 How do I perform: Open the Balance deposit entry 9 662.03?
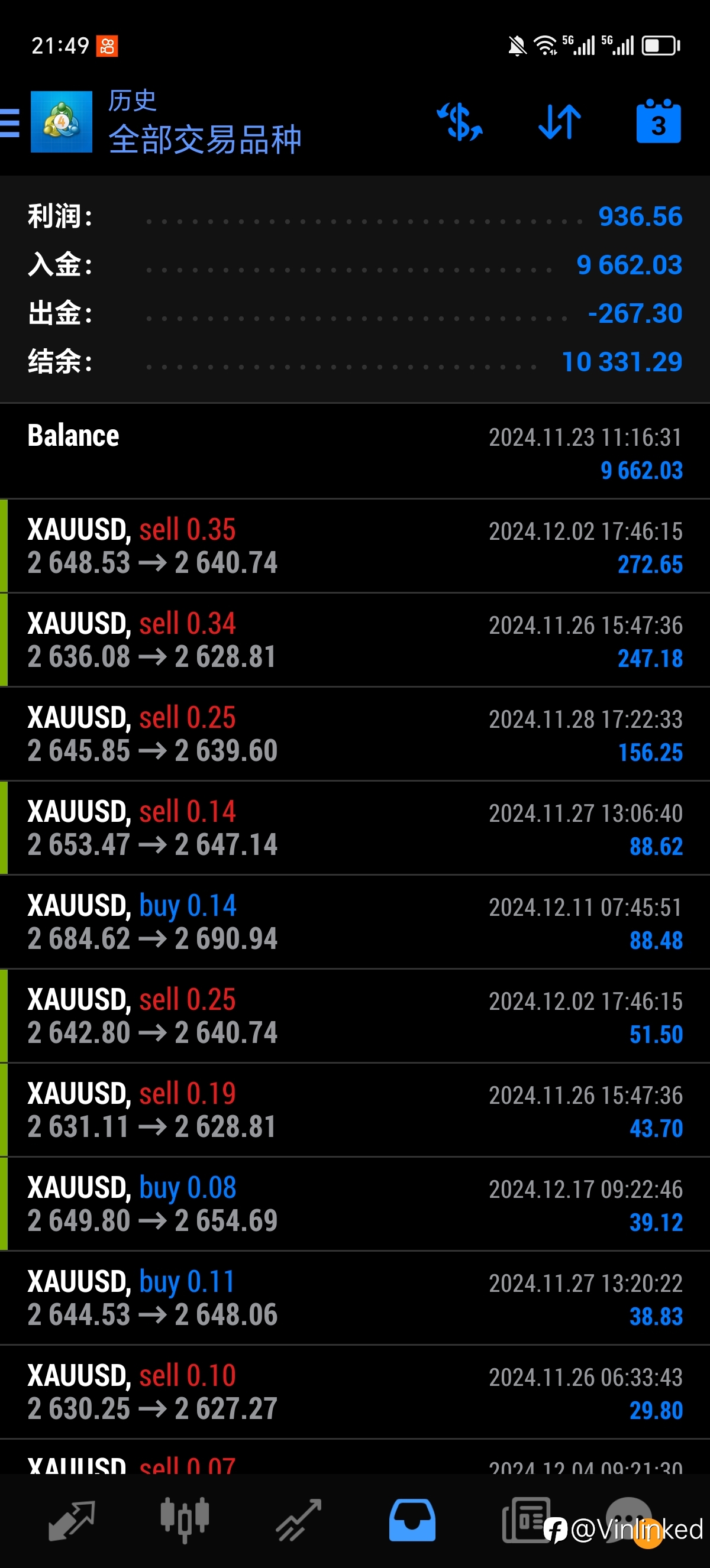click(355, 452)
